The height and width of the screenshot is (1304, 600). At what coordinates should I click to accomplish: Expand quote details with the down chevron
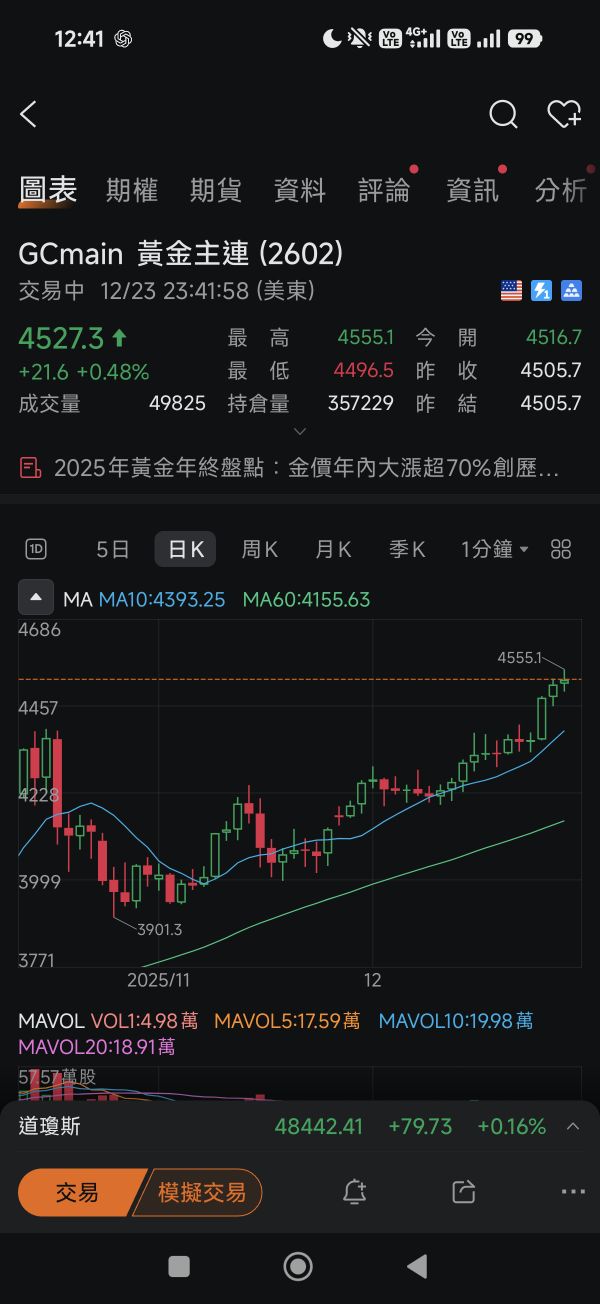pyautogui.click(x=299, y=431)
